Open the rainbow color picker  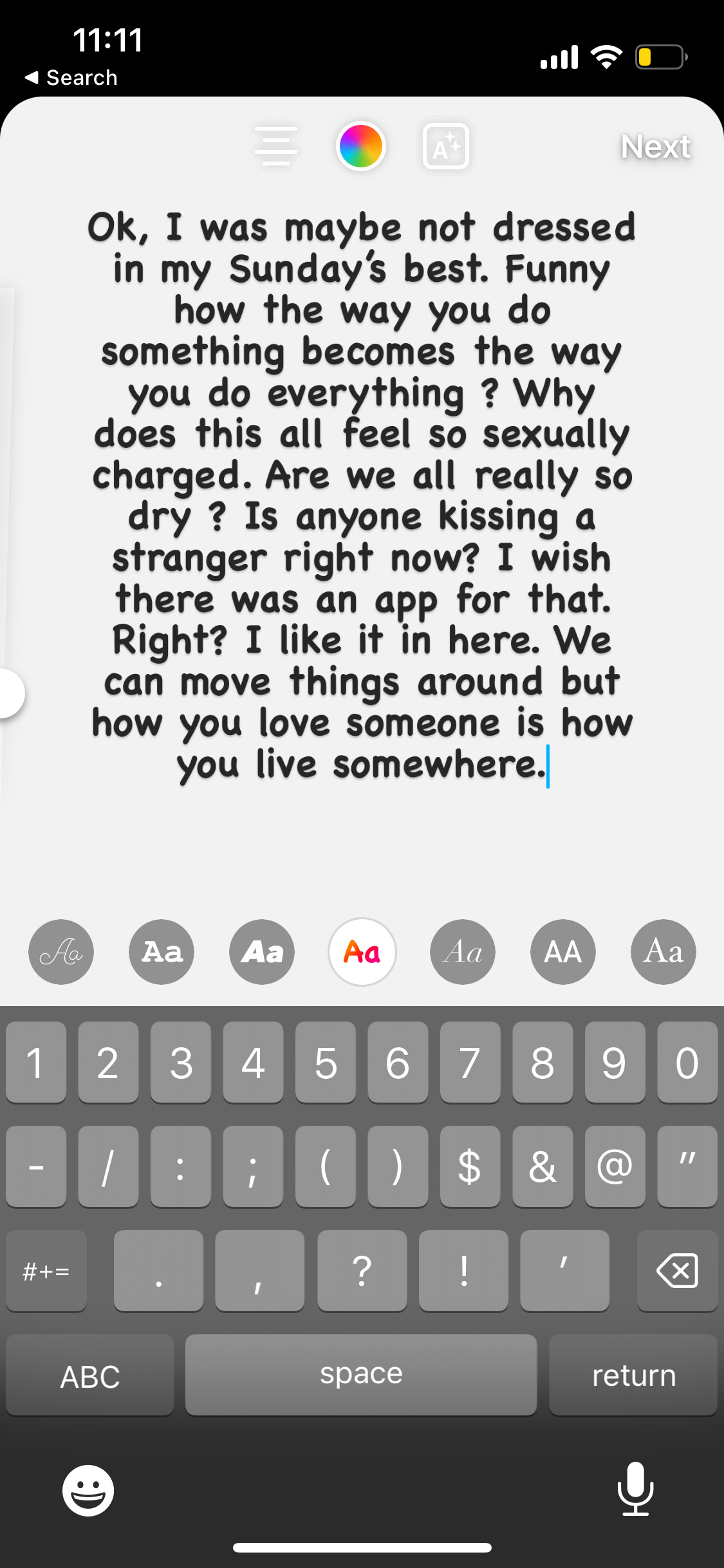pyautogui.click(x=361, y=146)
